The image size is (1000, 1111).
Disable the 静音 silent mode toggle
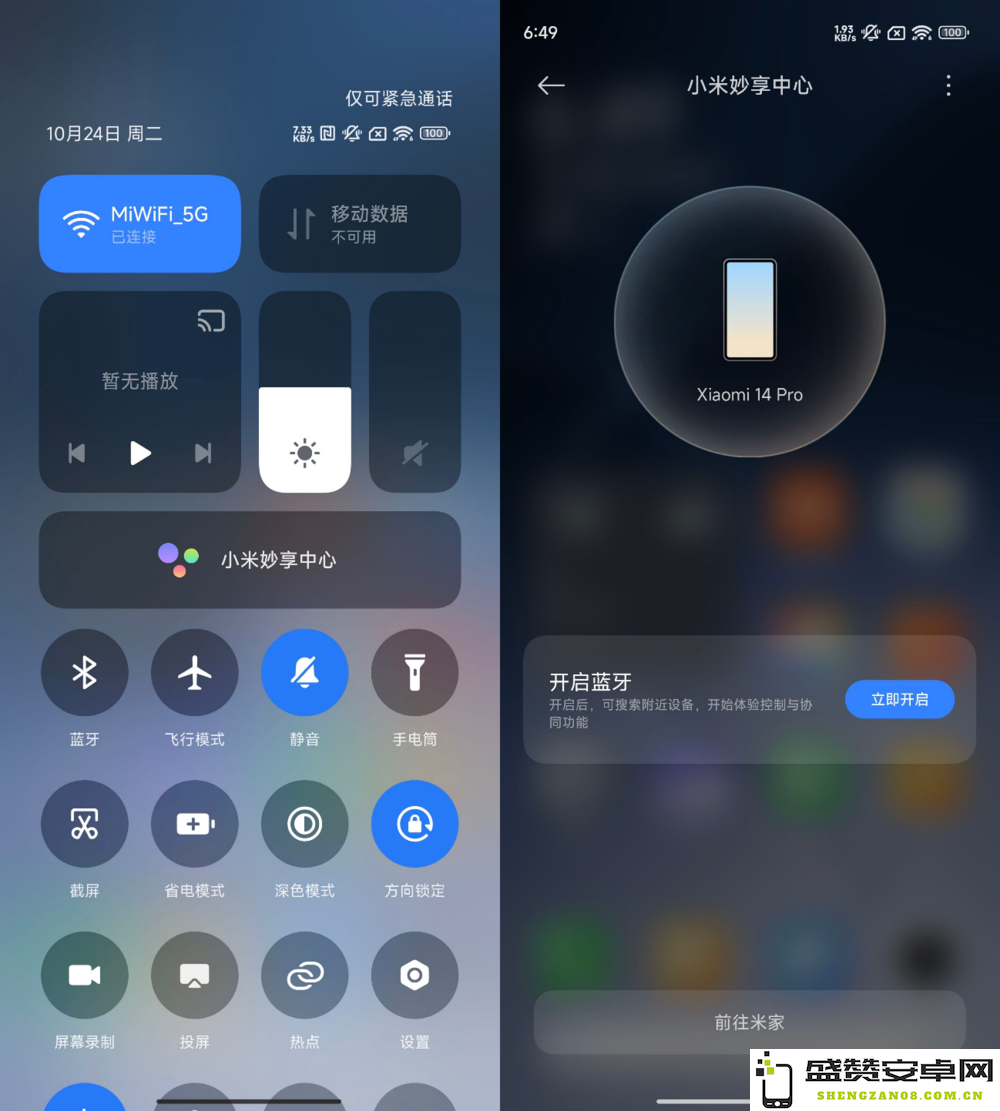[305, 673]
